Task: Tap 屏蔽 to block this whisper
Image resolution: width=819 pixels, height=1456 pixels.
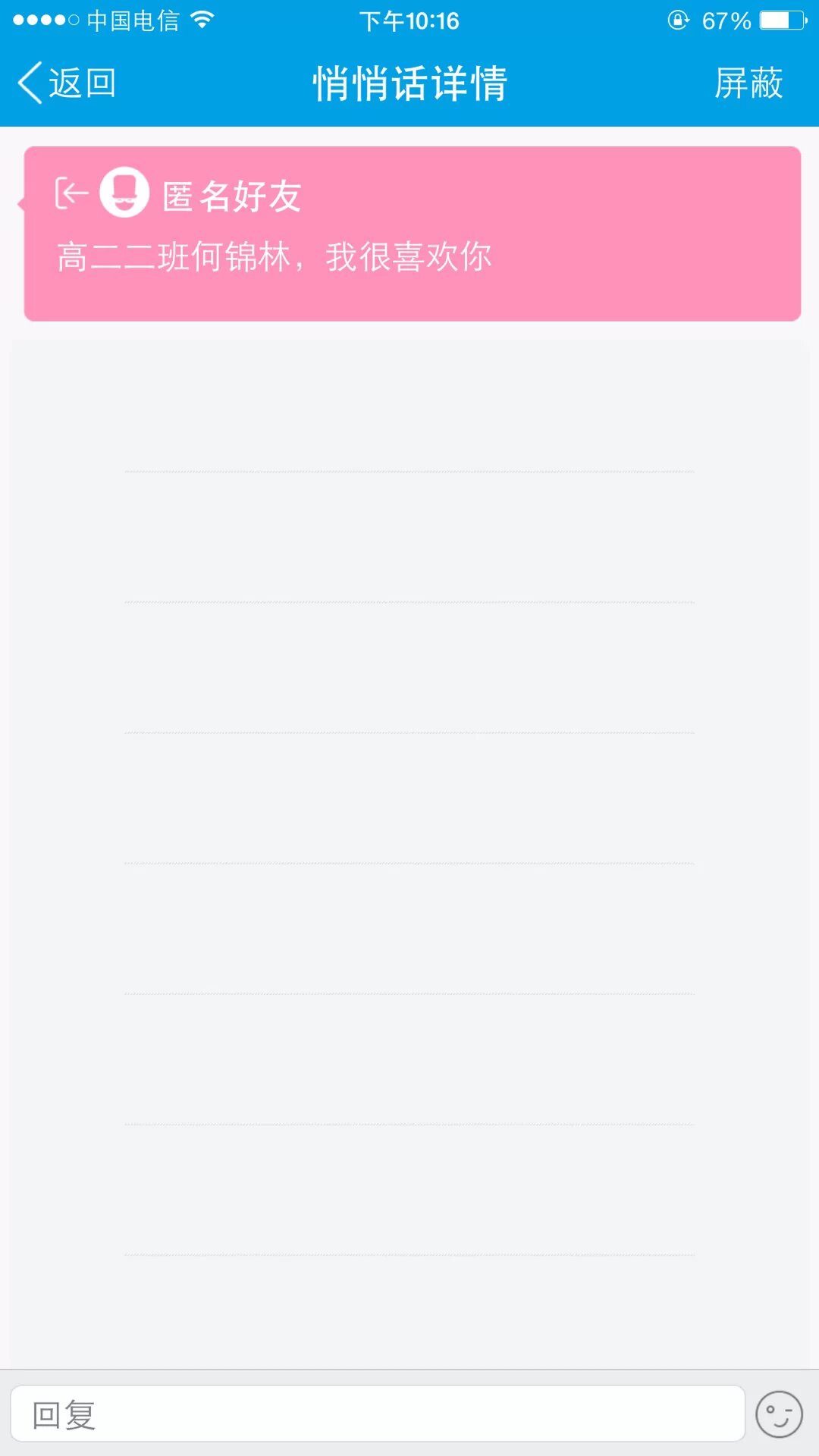Action: pos(748,83)
